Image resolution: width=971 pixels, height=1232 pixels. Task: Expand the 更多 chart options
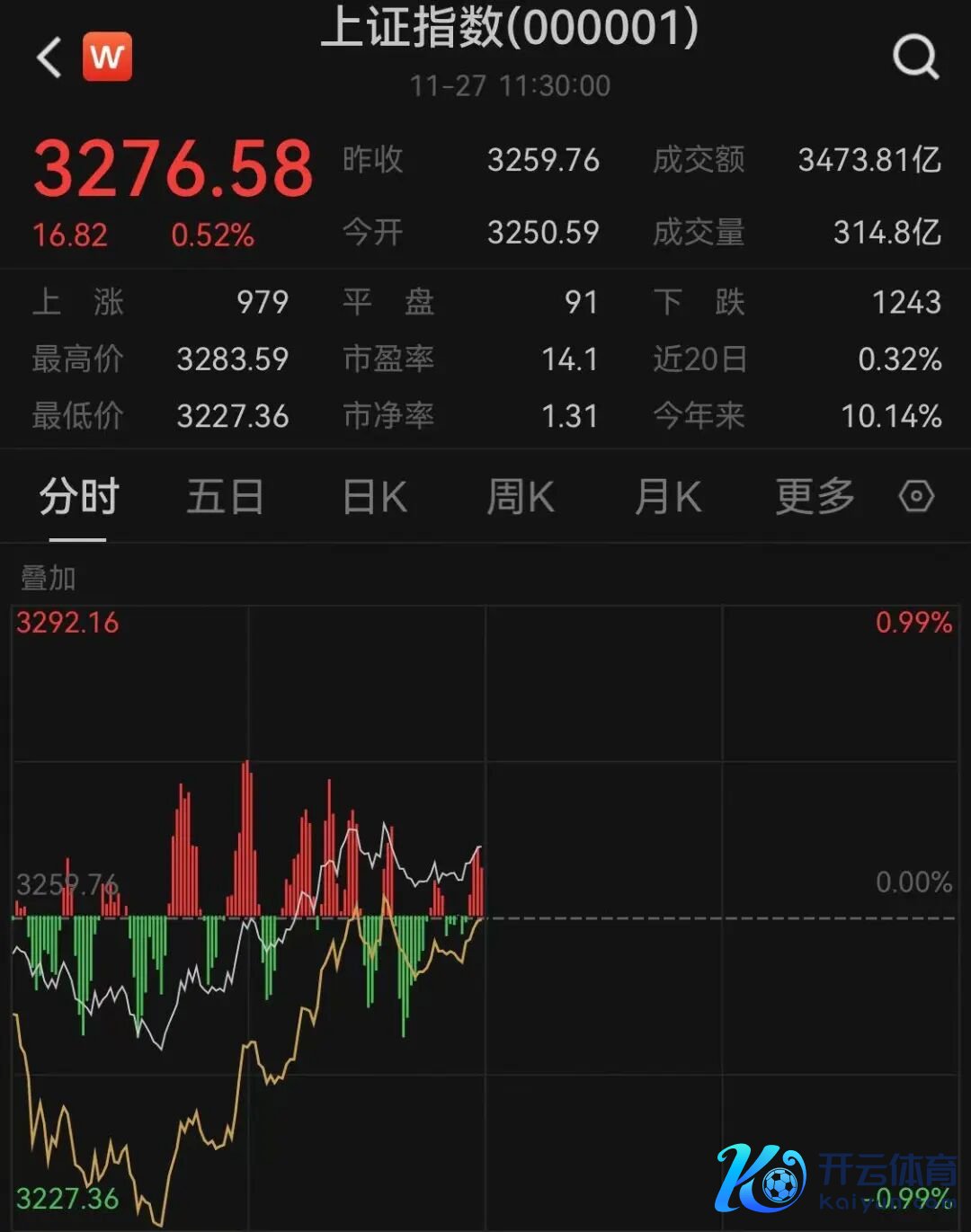[x=815, y=497]
